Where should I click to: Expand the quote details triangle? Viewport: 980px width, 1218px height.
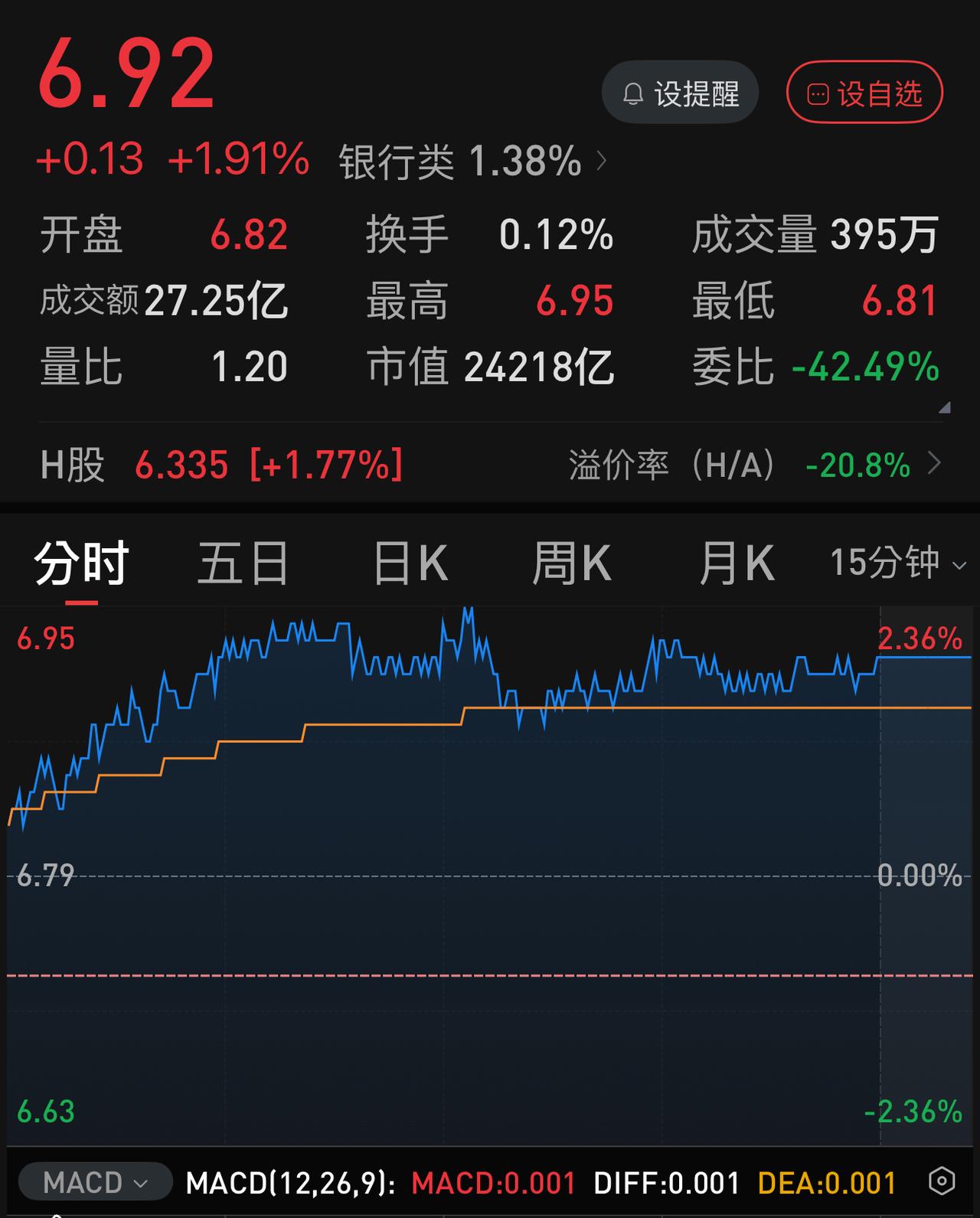coord(945,407)
